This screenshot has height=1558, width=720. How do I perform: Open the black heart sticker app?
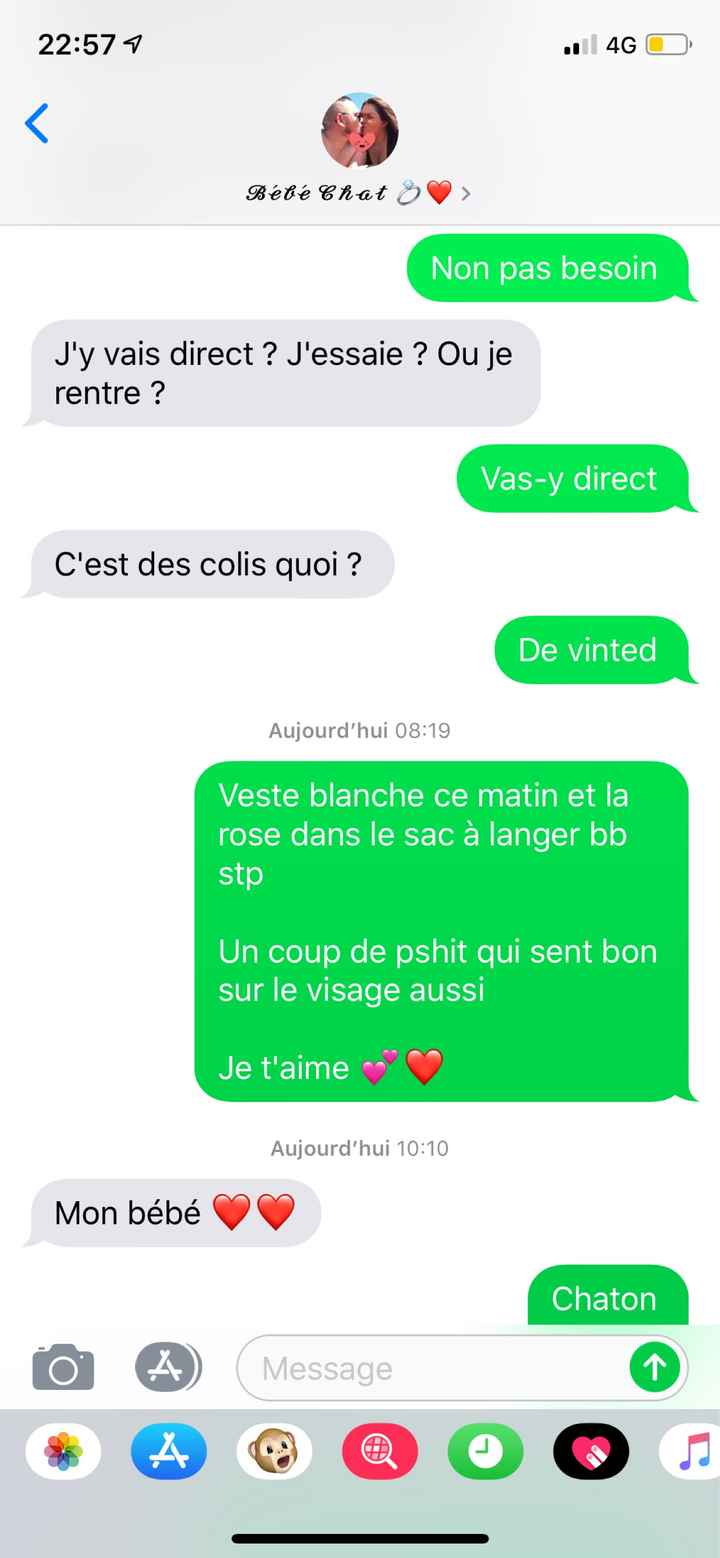click(x=590, y=1452)
